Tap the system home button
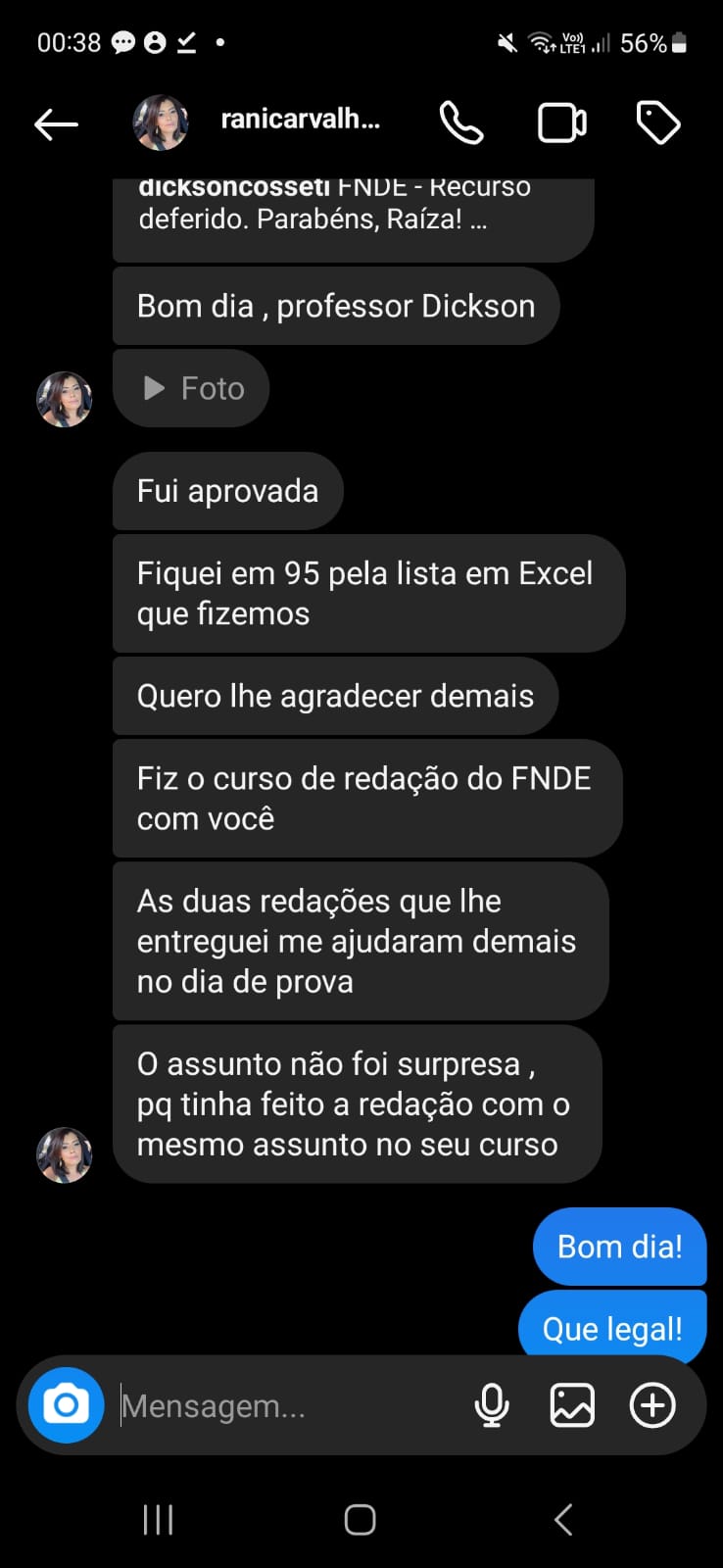This screenshot has height=1568, width=723. tap(360, 1520)
